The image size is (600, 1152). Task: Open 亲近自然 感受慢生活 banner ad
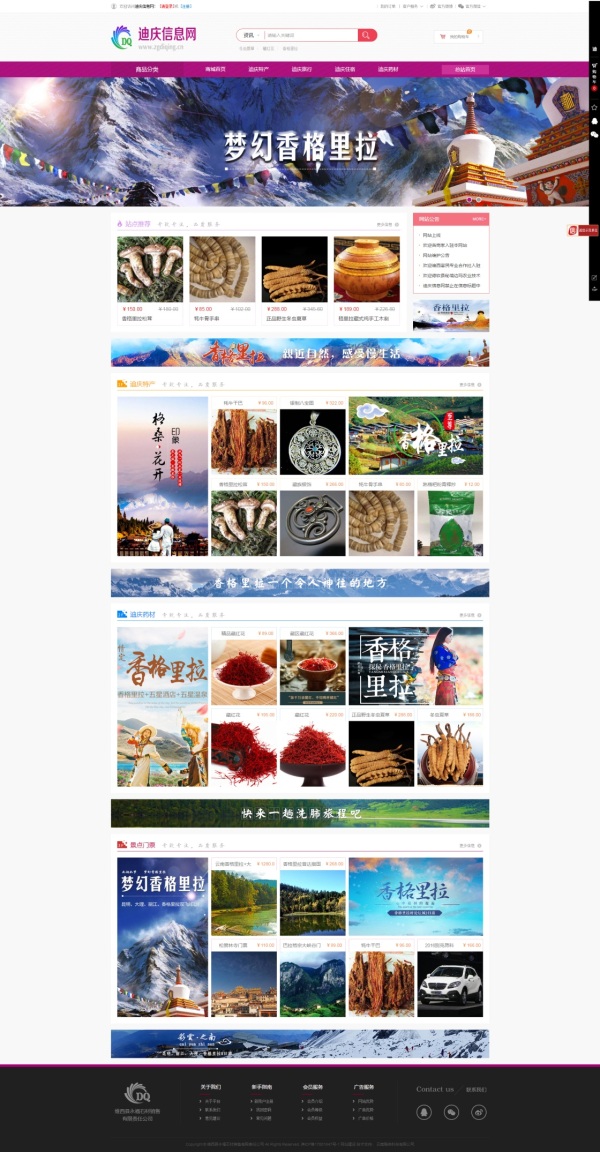tap(300, 353)
